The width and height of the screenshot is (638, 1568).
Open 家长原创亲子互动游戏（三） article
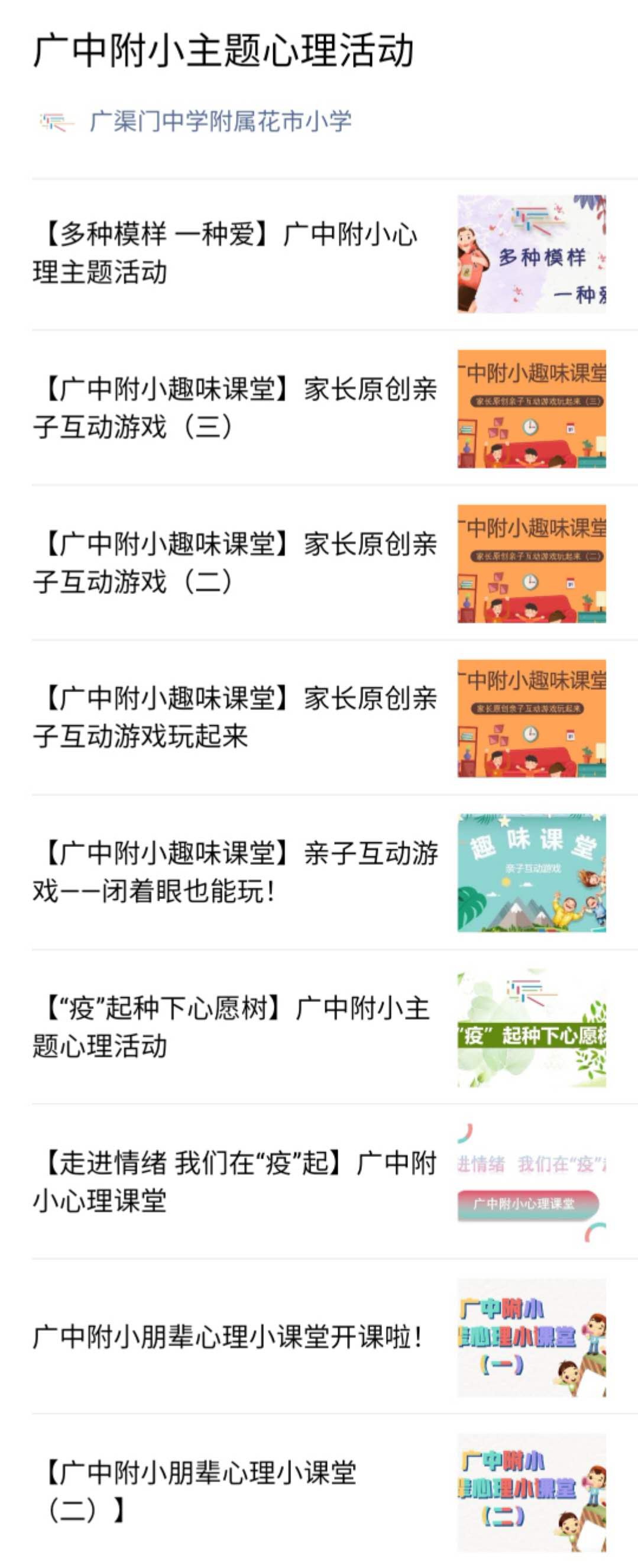(234, 409)
